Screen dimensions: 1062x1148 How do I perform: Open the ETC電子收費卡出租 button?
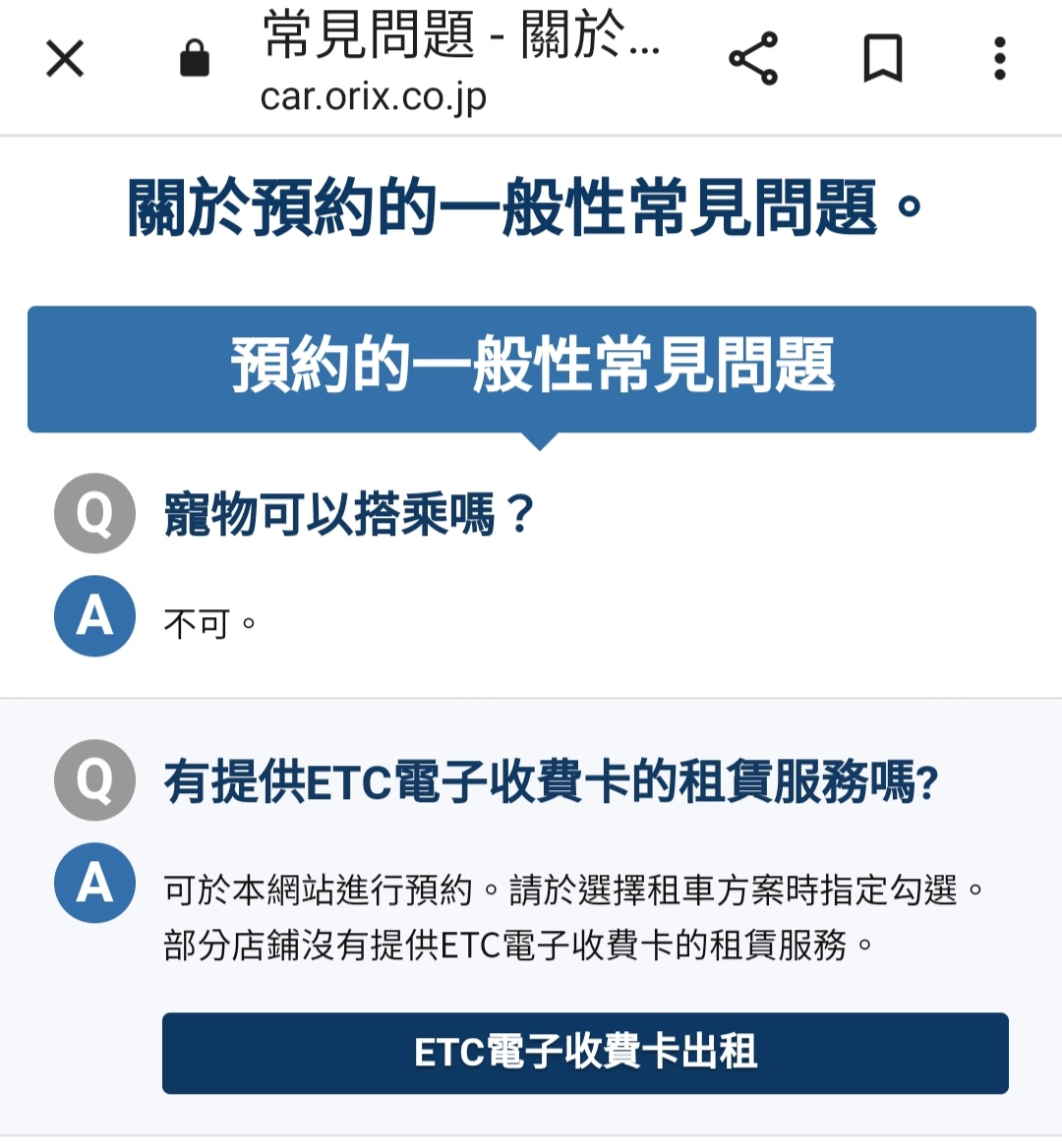(x=585, y=1053)
